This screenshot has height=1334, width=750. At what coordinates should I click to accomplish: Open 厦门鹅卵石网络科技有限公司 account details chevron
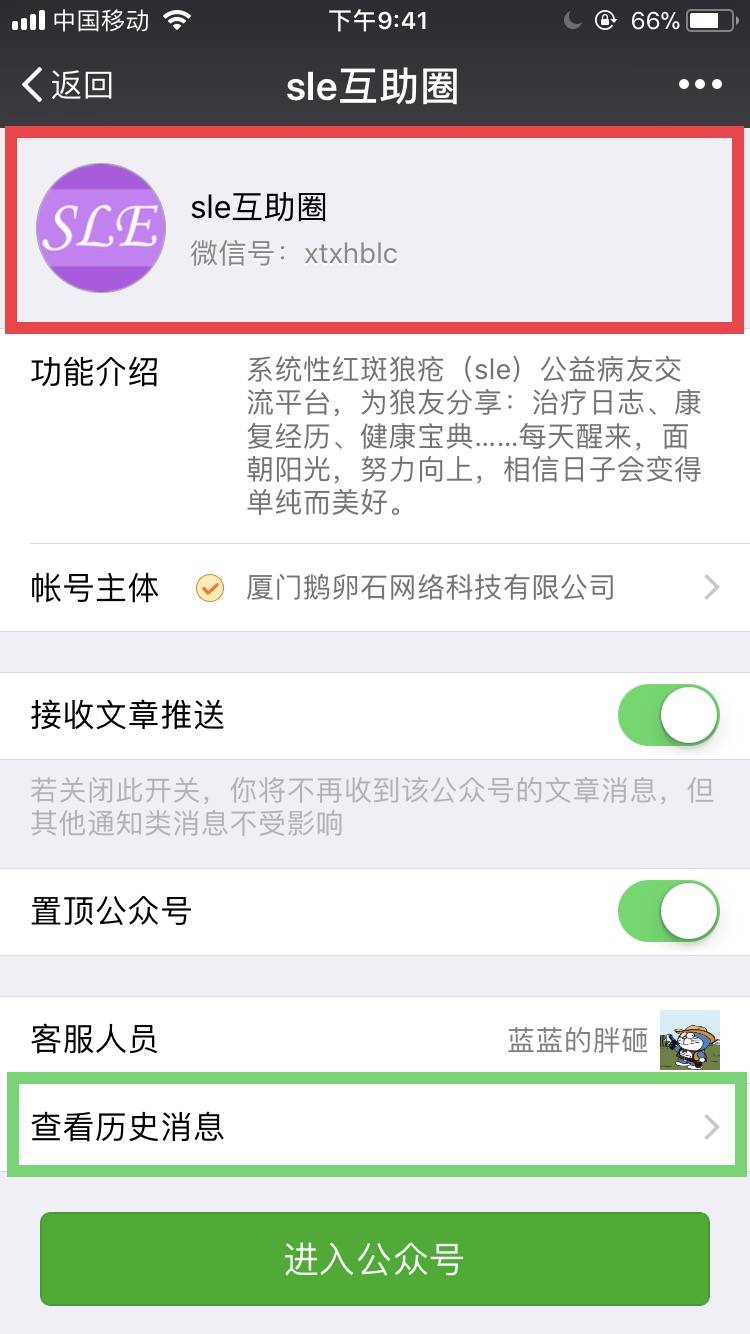point(712,587)
